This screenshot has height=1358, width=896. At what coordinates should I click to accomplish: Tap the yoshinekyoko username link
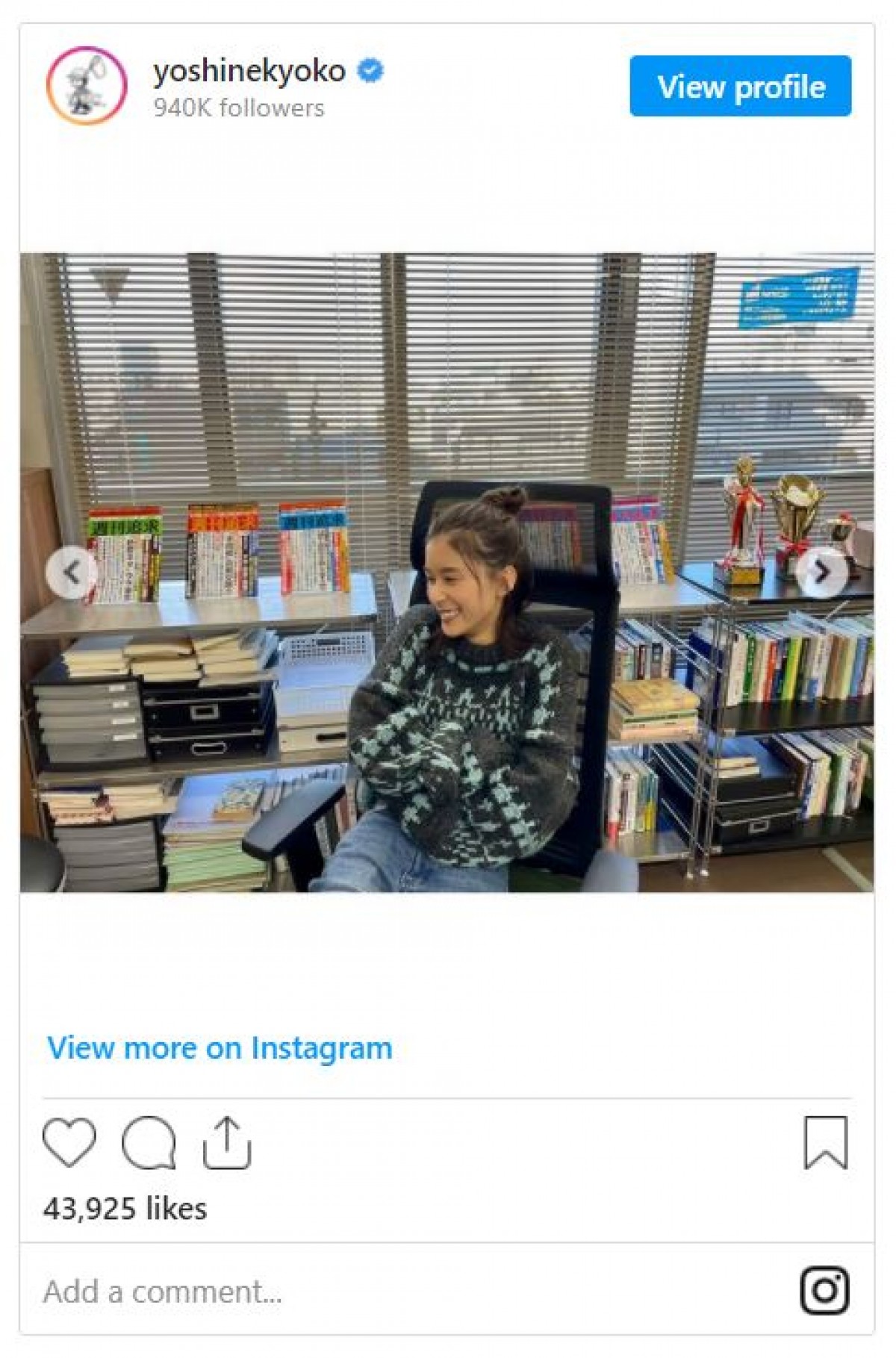(249, 71)
